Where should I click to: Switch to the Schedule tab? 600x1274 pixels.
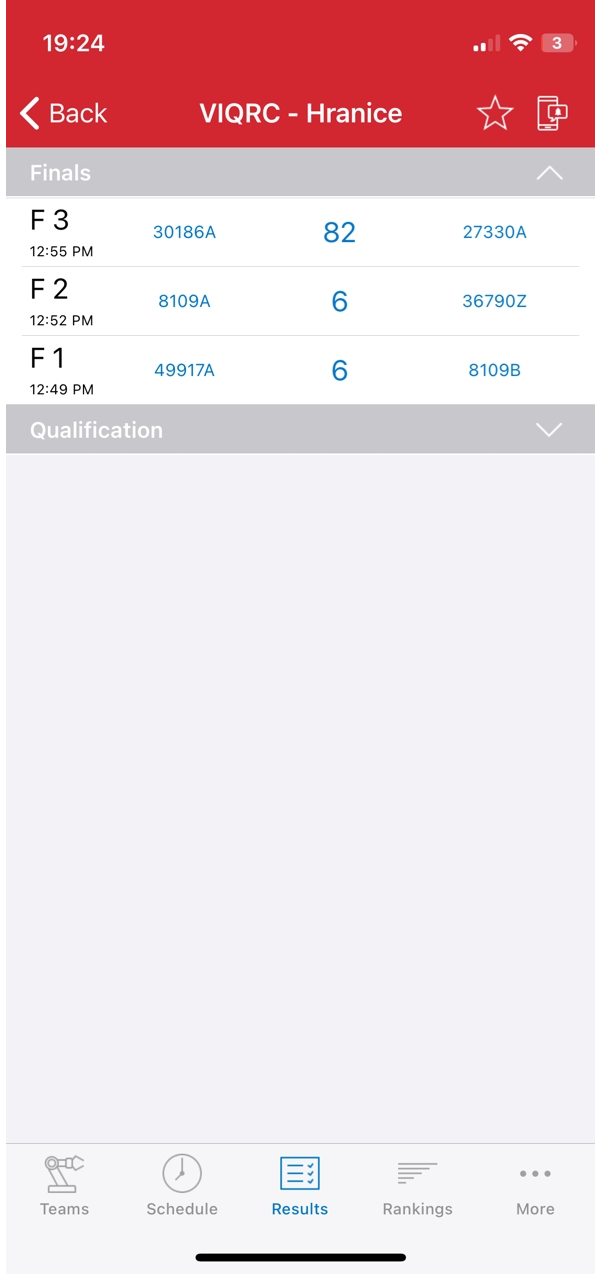coord(182,1186)
